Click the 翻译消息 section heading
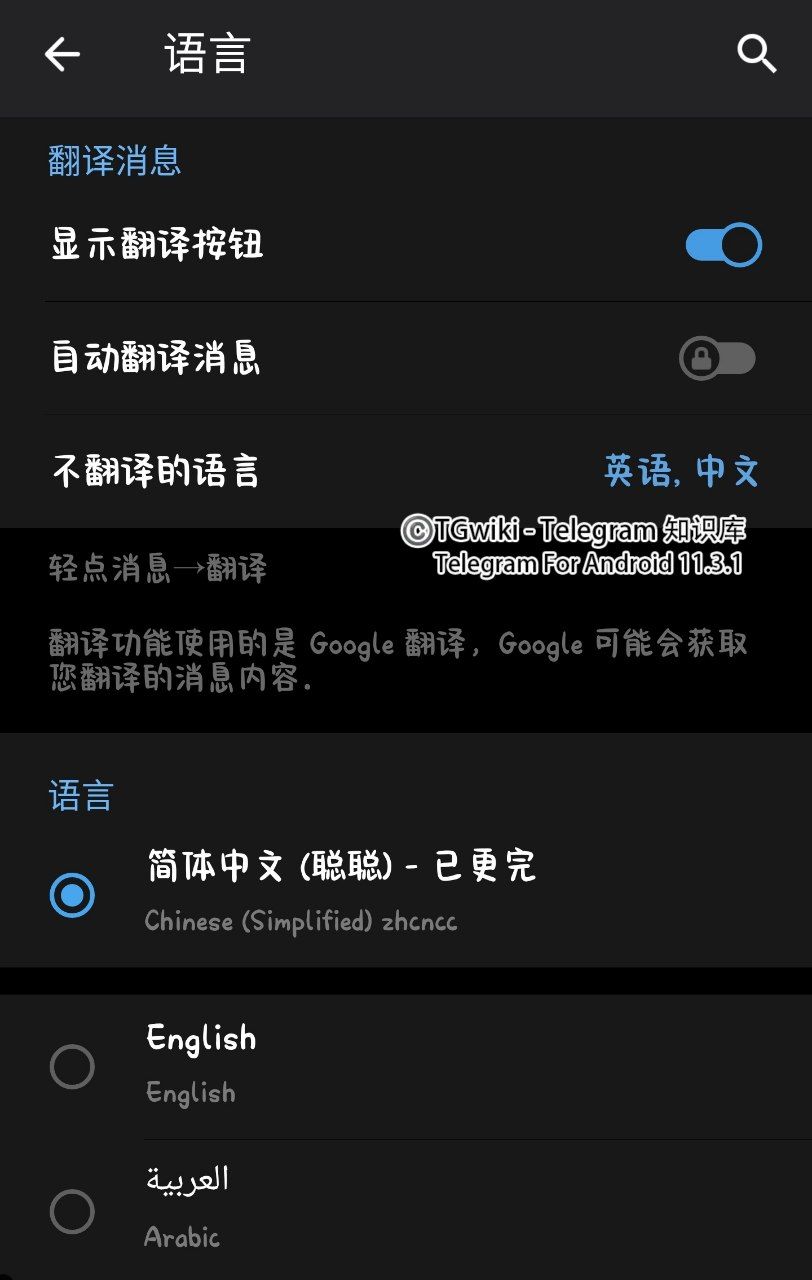Screen dimensions: 812x1280 [x=113, y=162]
